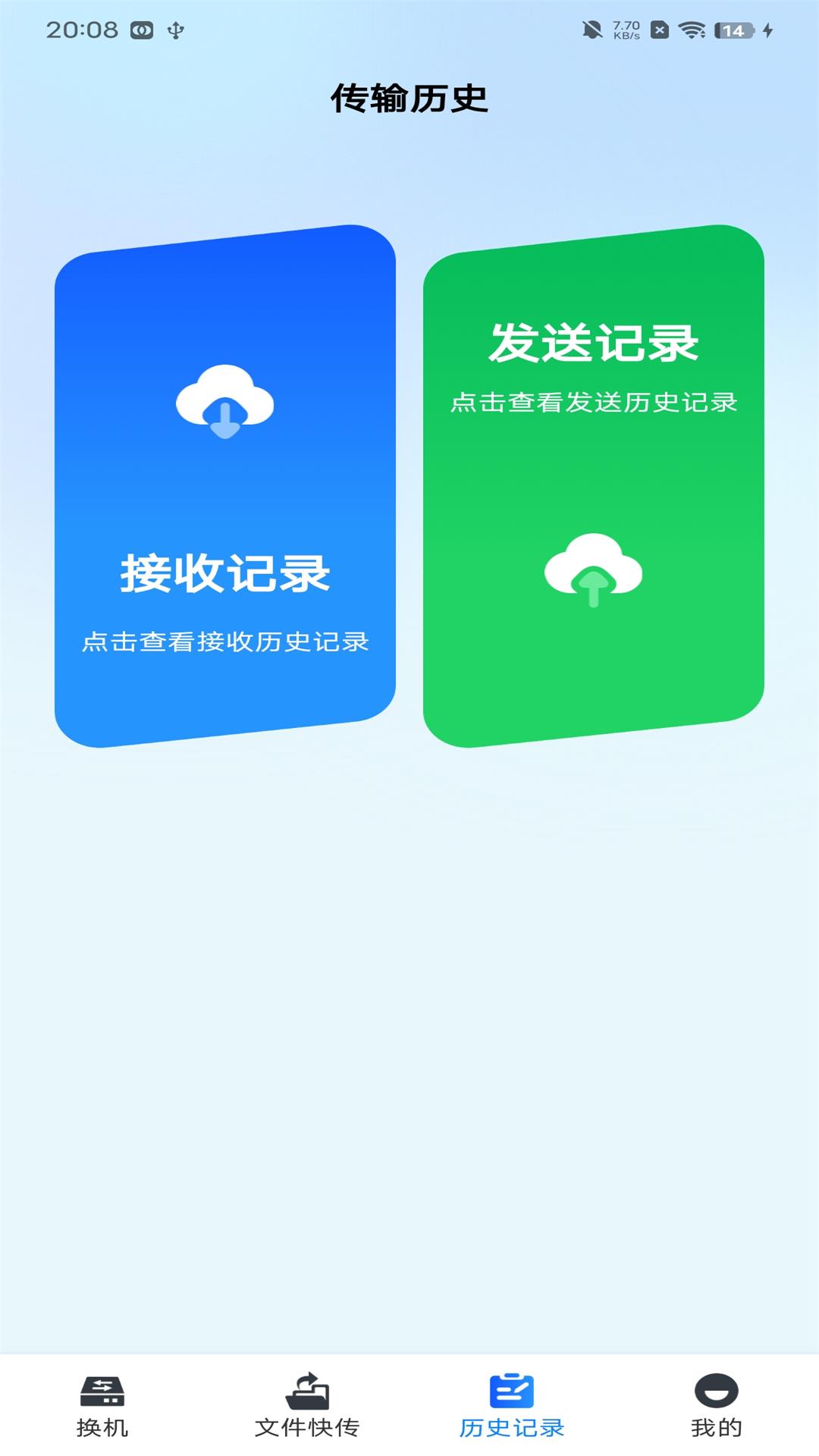Click 点击查看接收历史记录 text link

(x=225, y=641)
